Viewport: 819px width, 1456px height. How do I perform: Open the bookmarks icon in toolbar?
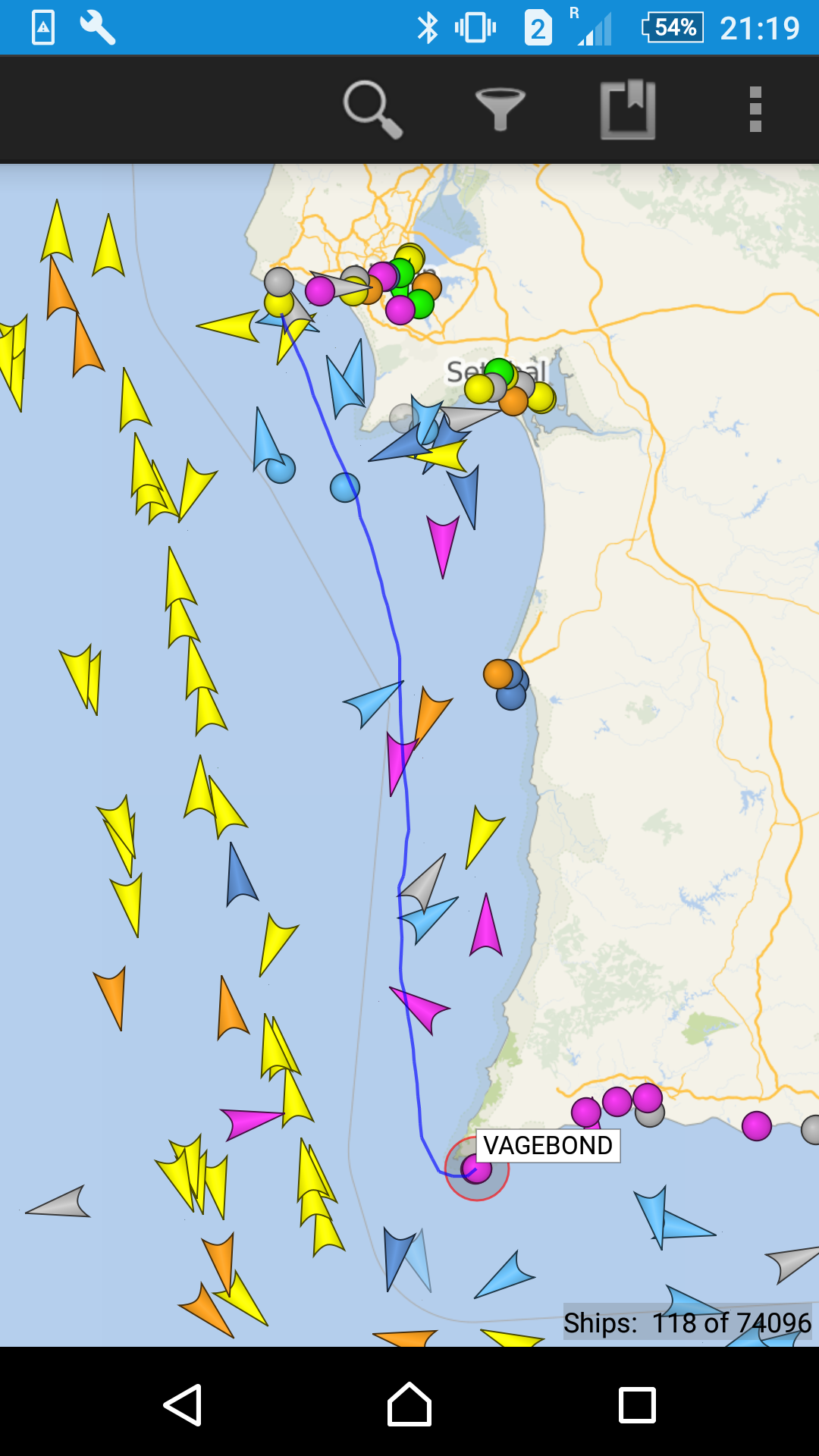[628, 109]
